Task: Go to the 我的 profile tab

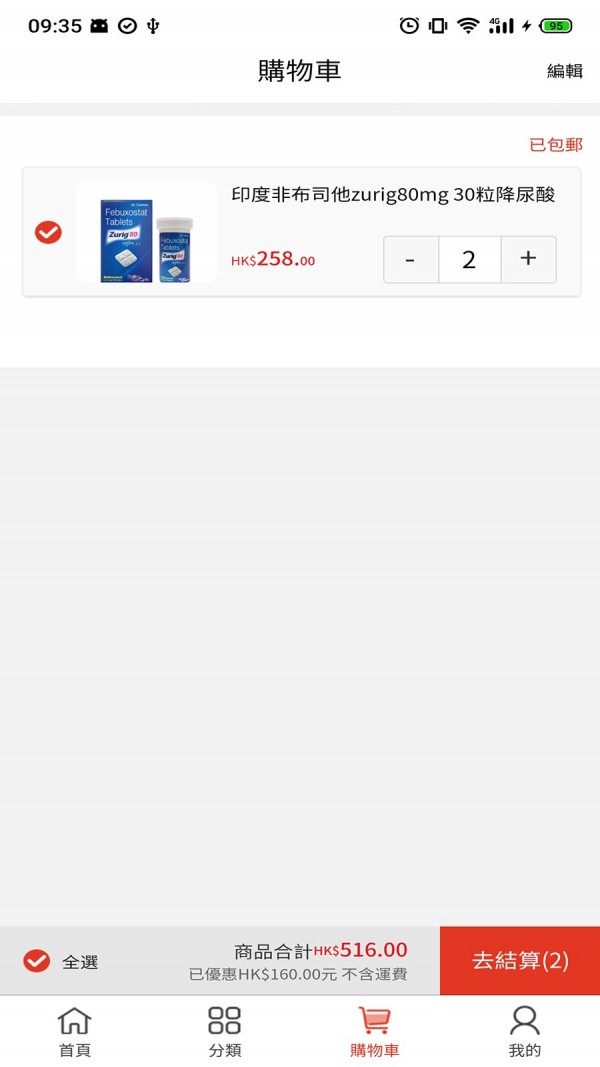Action: (x=524, y=1031)
